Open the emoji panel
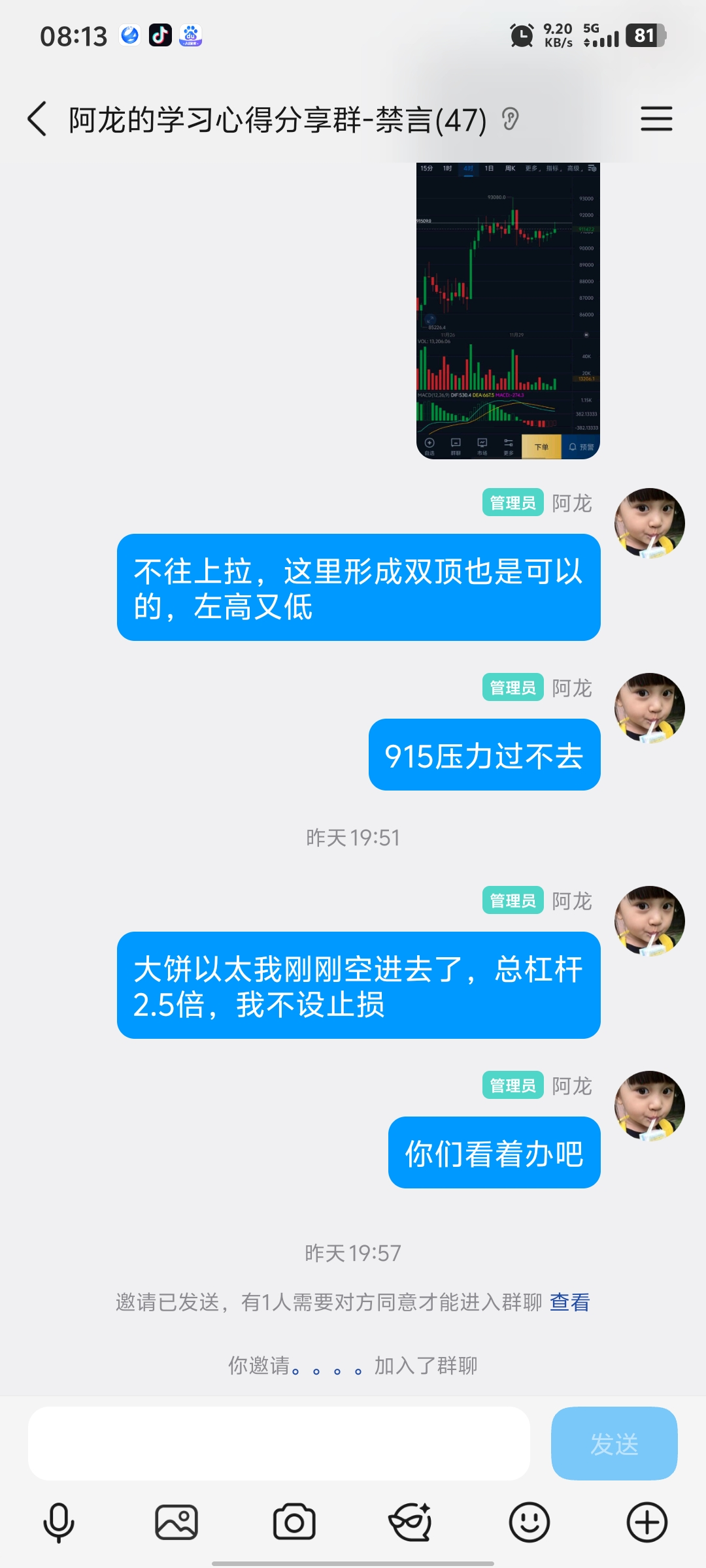The image size is (706, 1568). 529,1522
